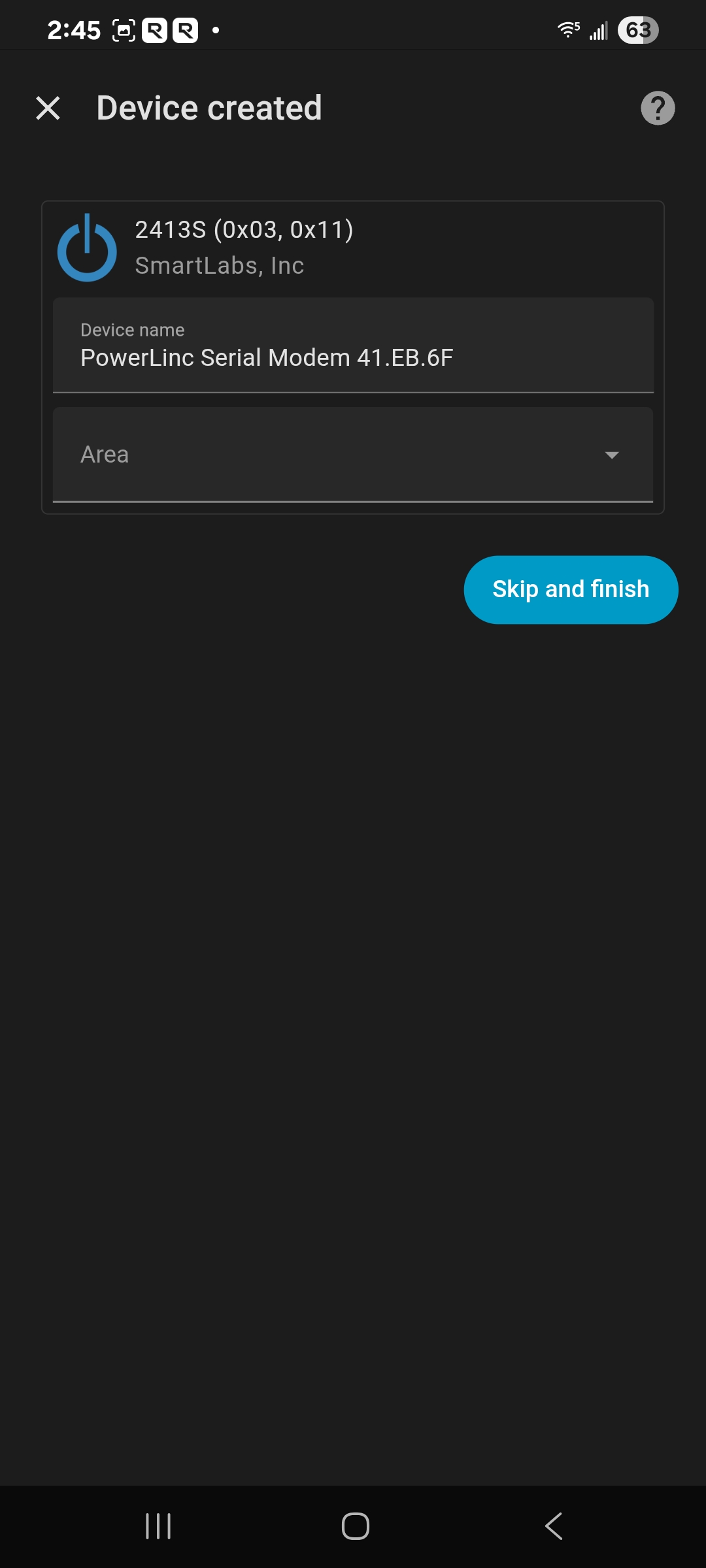Close the Device created dialog
This screenshot has height=1568, width=706.
[x=48, y=108]
